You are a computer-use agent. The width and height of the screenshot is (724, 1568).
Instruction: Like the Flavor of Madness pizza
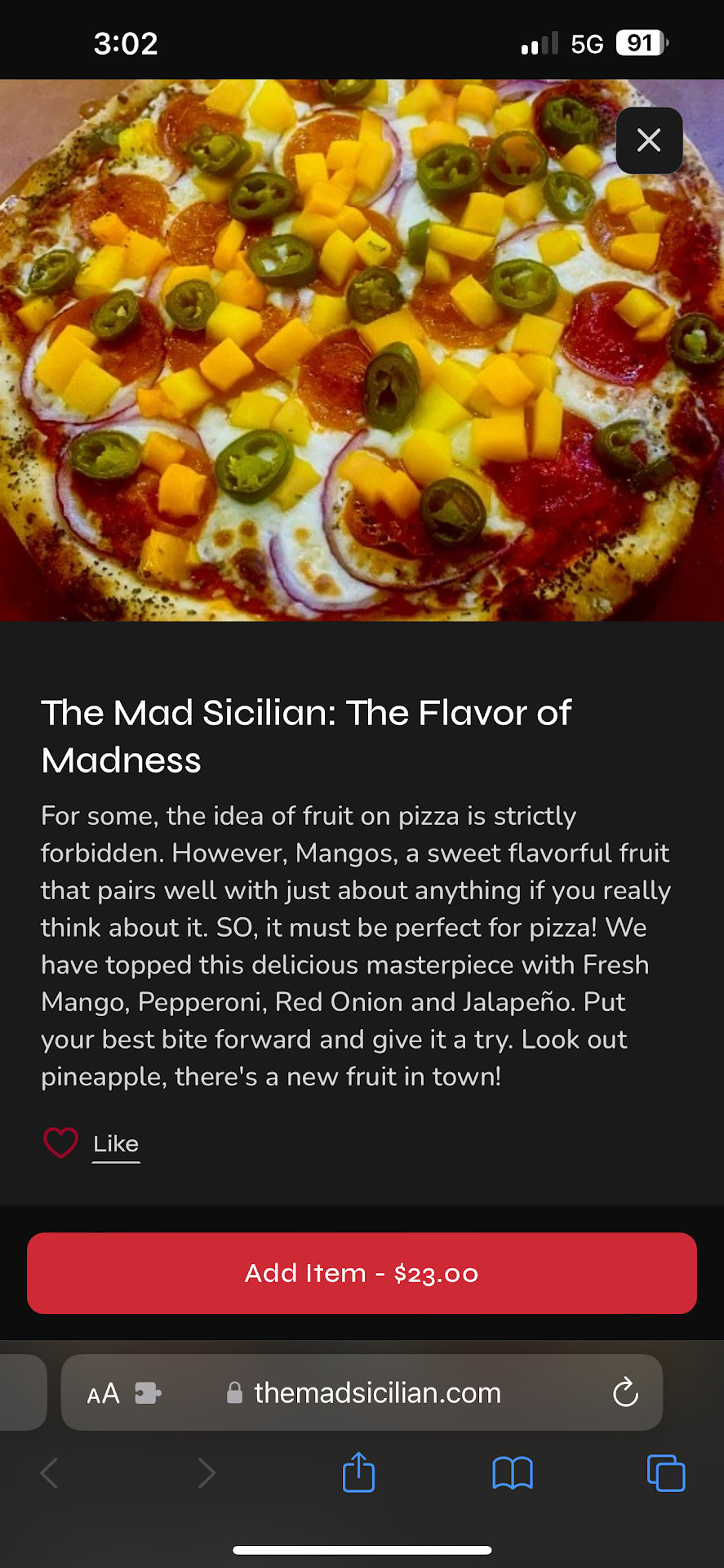[x=60, y=1143]
